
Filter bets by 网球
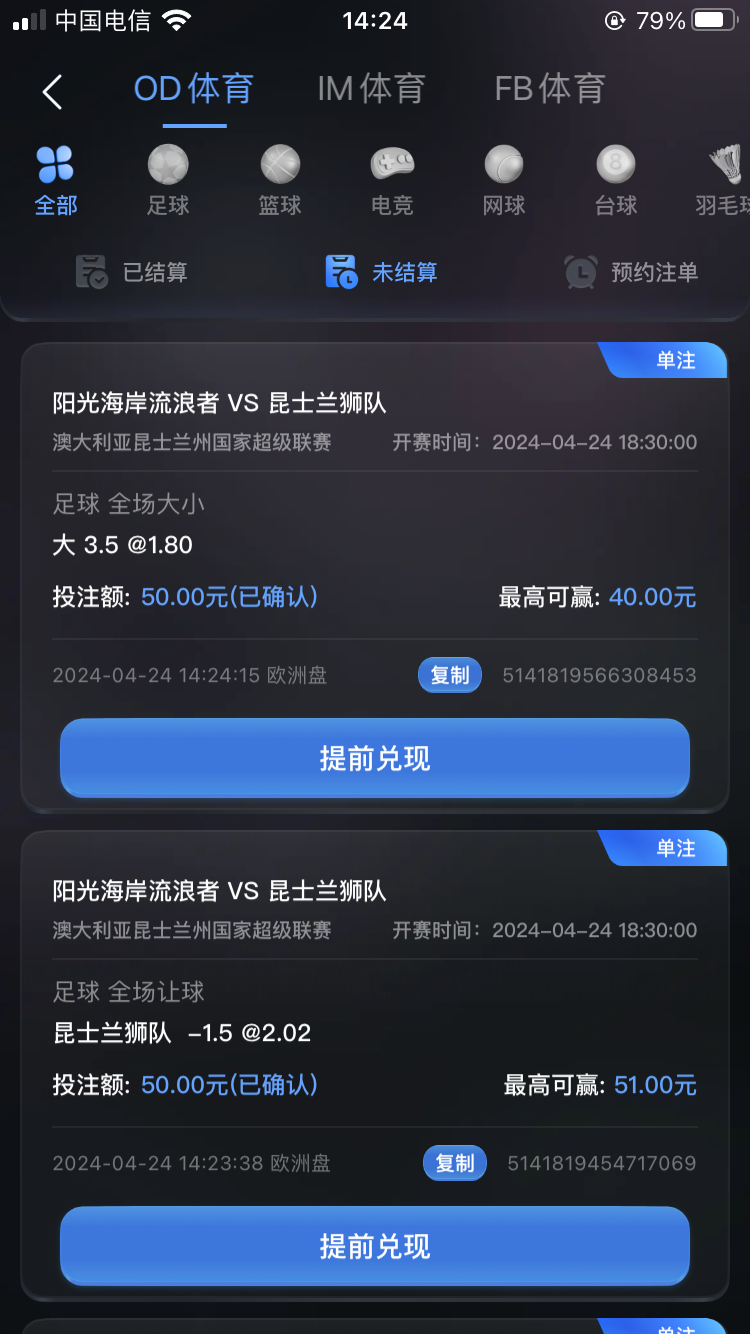tap(504, 181)
